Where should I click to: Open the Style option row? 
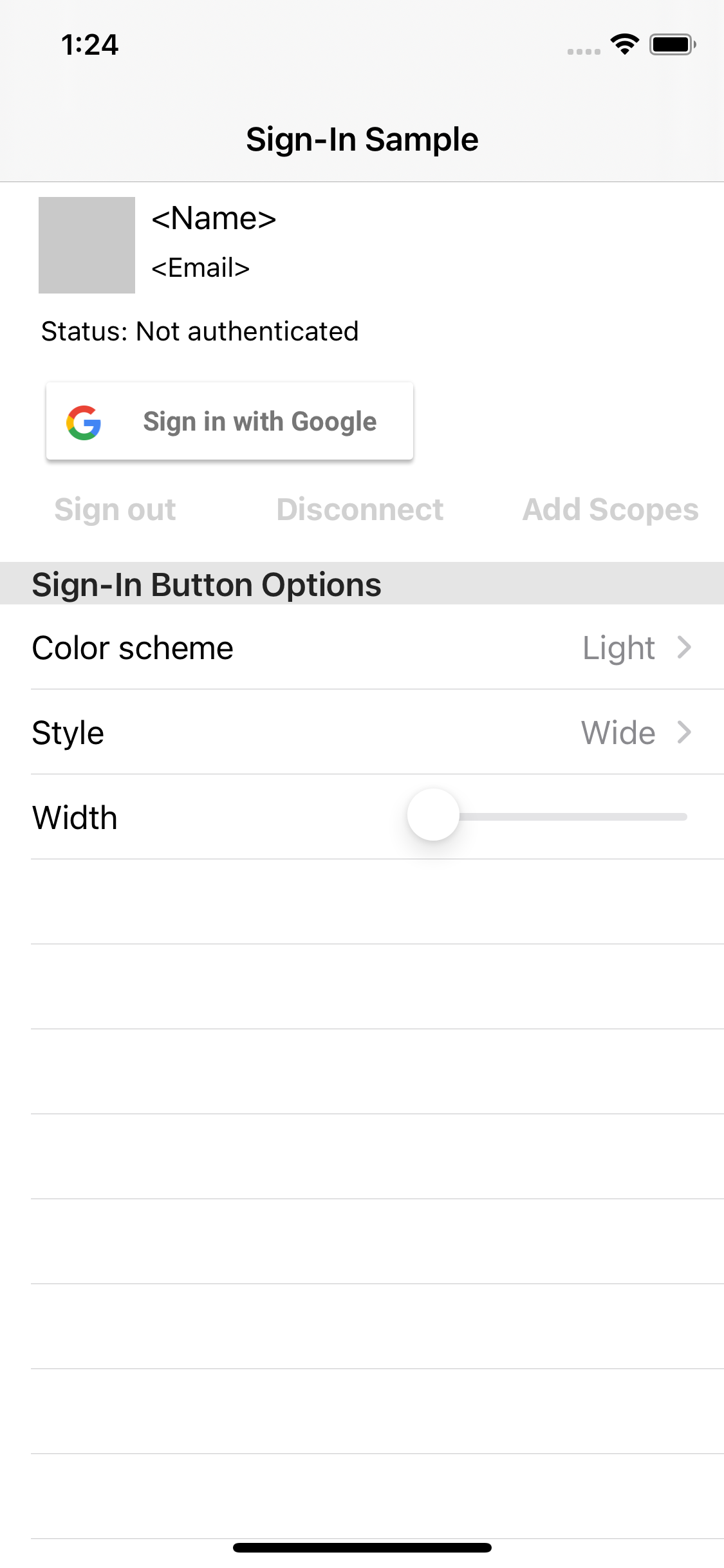tap(362, 733)
